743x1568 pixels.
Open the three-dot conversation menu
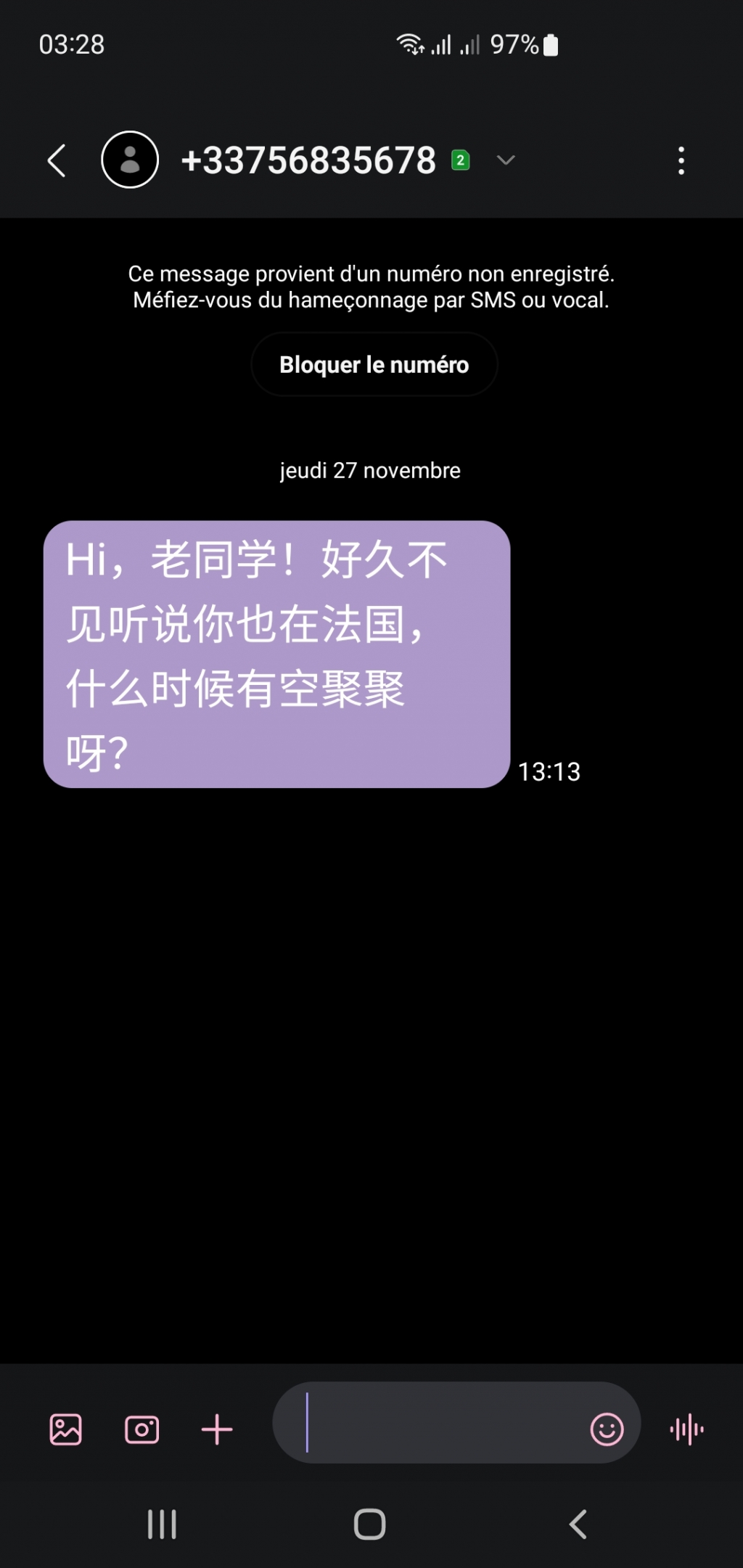(681, 160)
